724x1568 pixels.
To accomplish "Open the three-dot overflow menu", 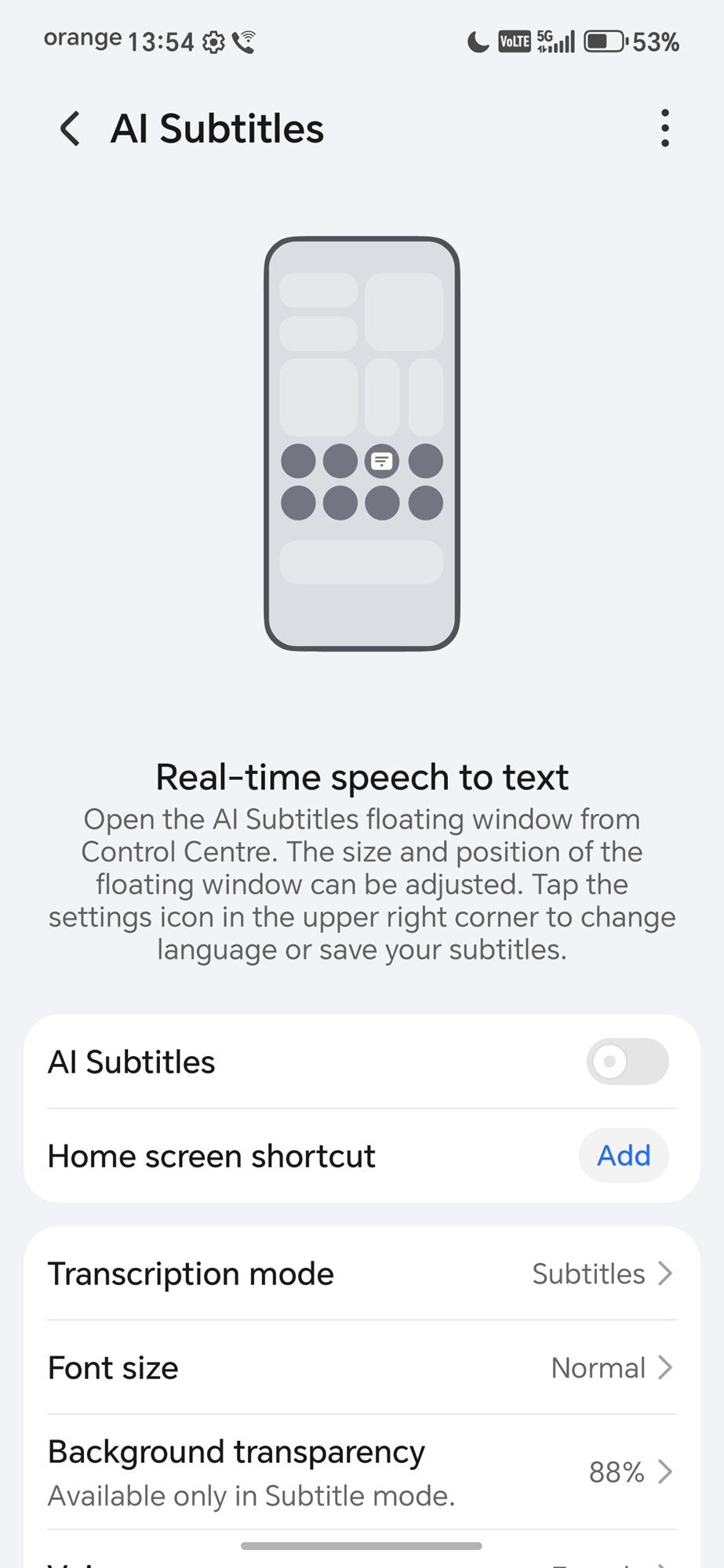I will (x=664, y=129).
